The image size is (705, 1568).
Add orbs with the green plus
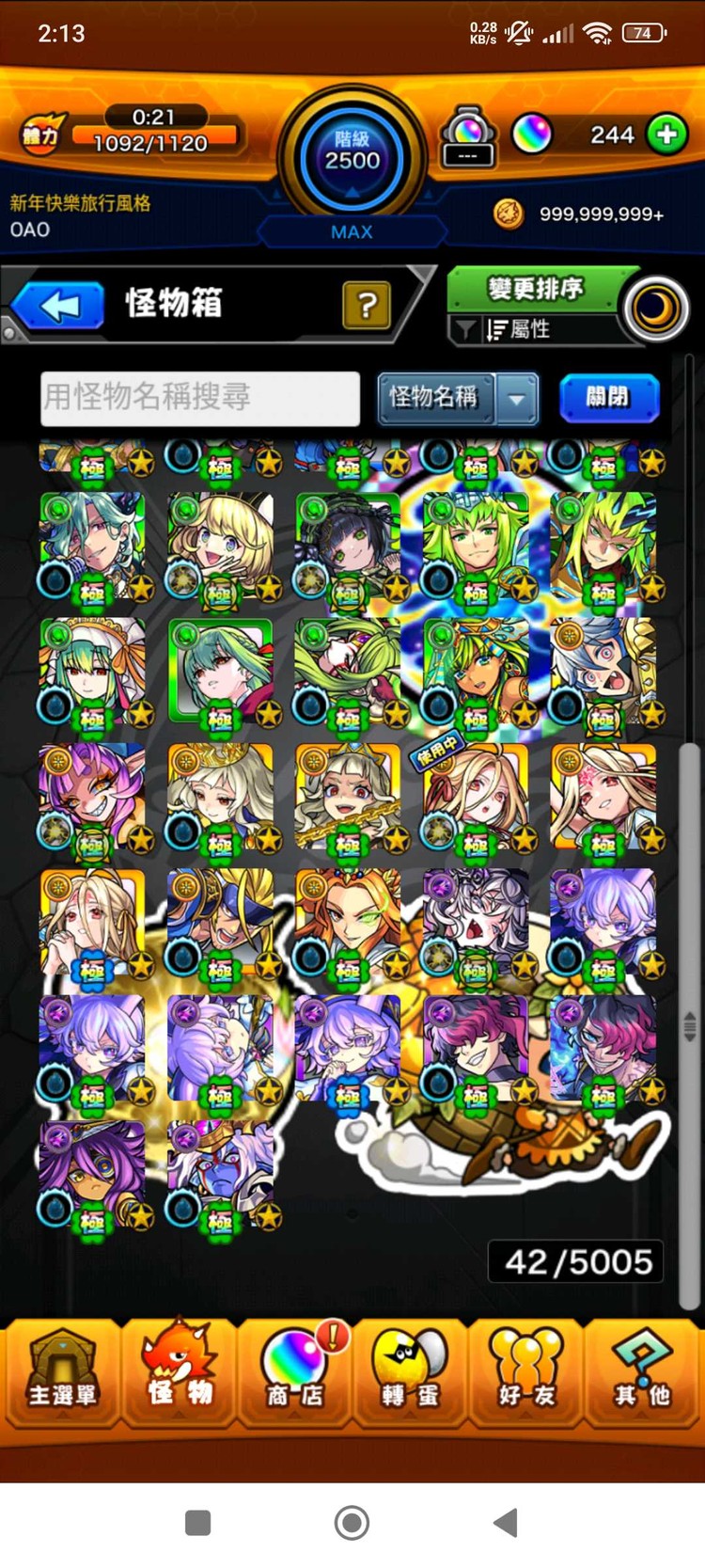point(666,135)
